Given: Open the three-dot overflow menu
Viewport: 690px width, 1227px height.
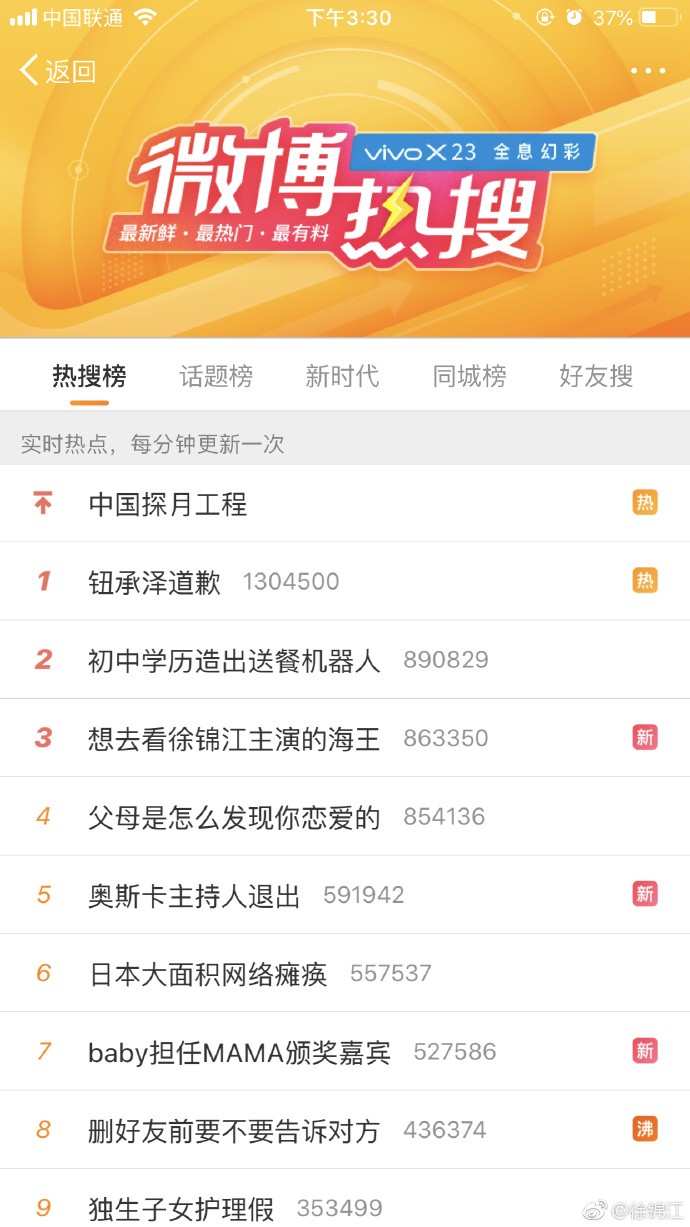Looking at the screenshot, I should coord(647,71).
